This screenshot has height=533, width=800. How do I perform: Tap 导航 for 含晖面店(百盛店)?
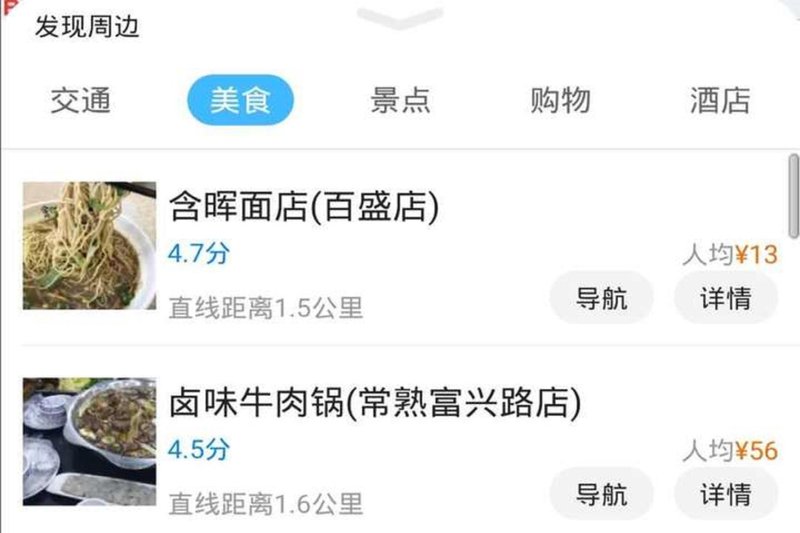tap(602, 298)
